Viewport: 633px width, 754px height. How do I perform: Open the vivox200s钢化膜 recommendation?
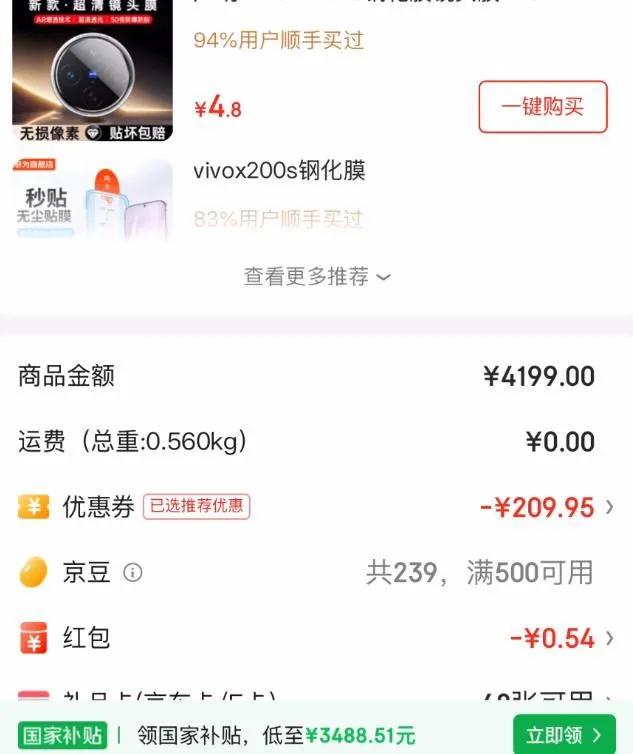click(279, 171)
